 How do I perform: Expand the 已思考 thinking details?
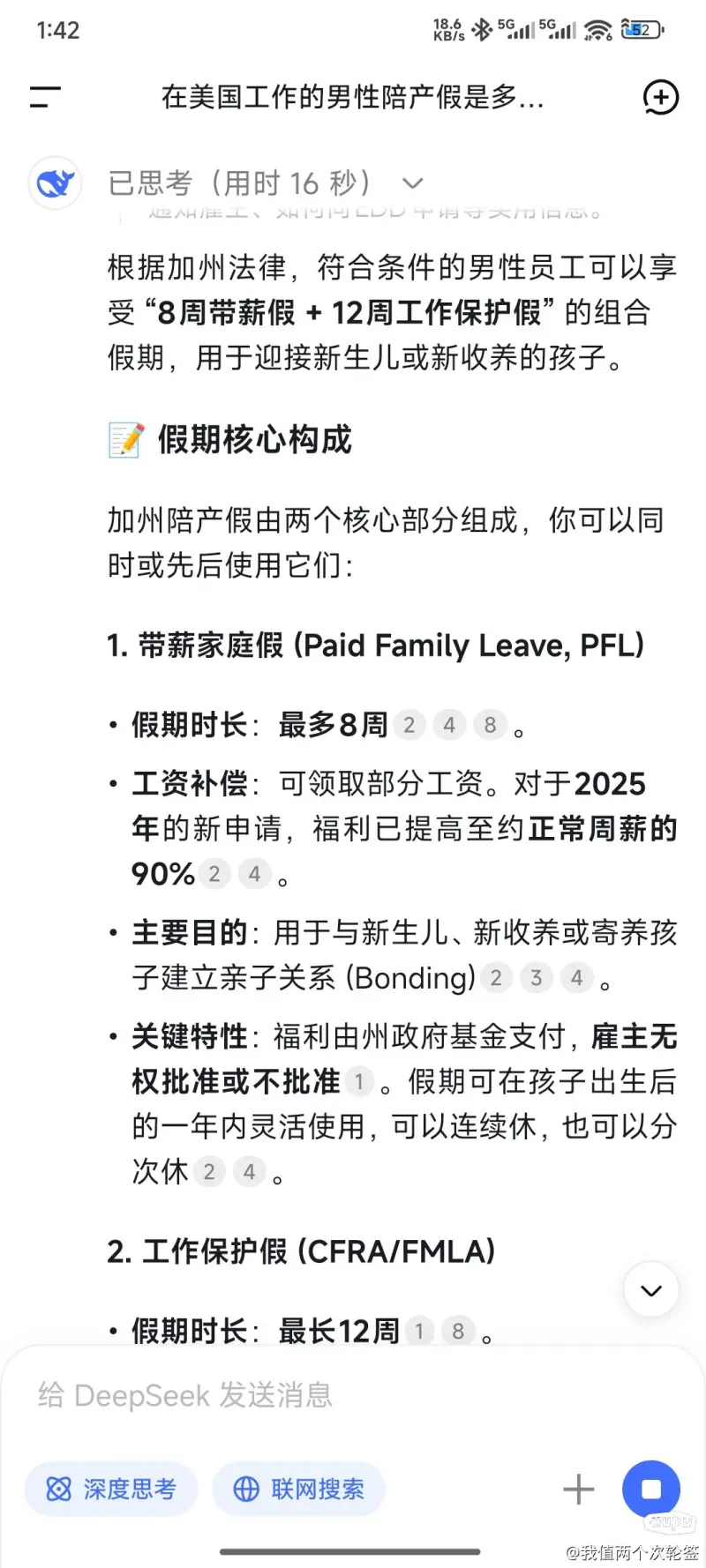click(412, 183)
